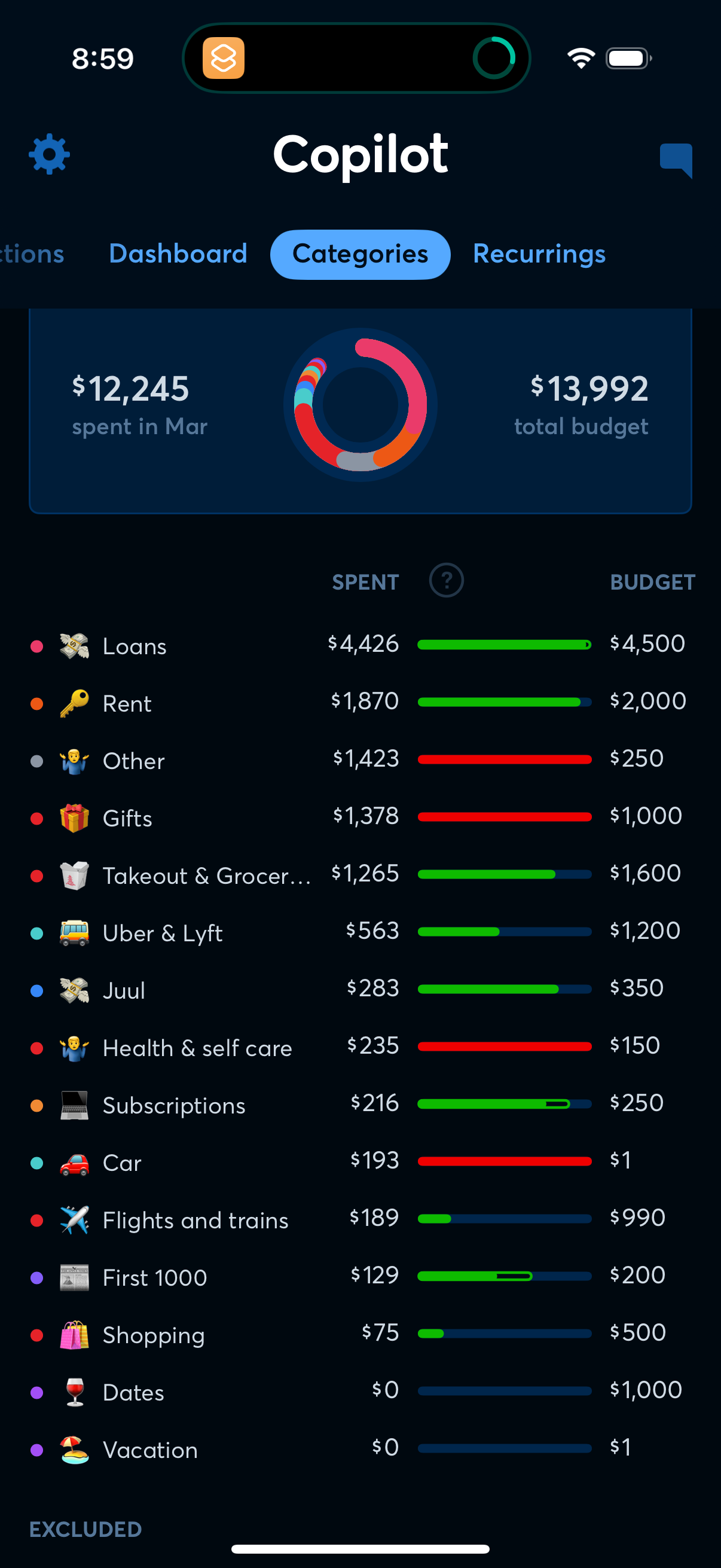Click the orange dot beside Rent
This screenshot has height=1568, width=721.
point(36,703)
